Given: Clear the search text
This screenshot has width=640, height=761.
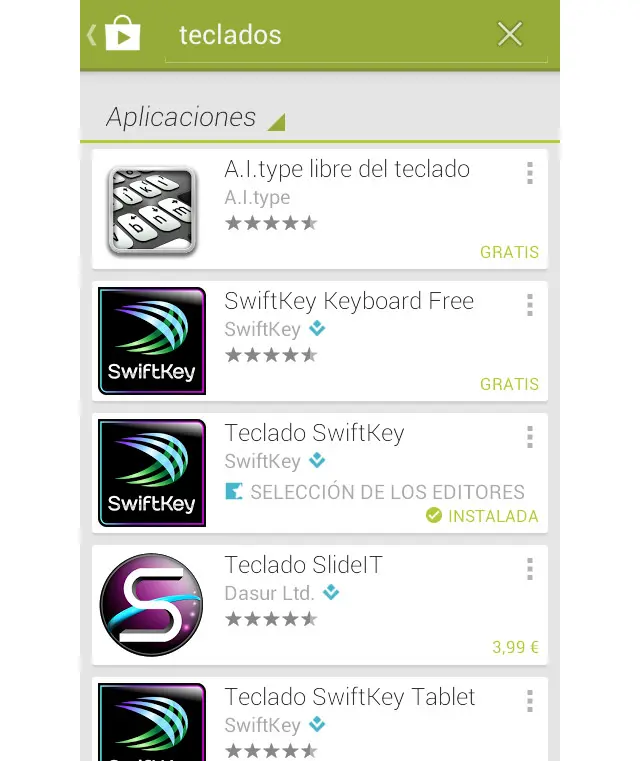Looking at the screenshot, I should click(x=510, y=34).
